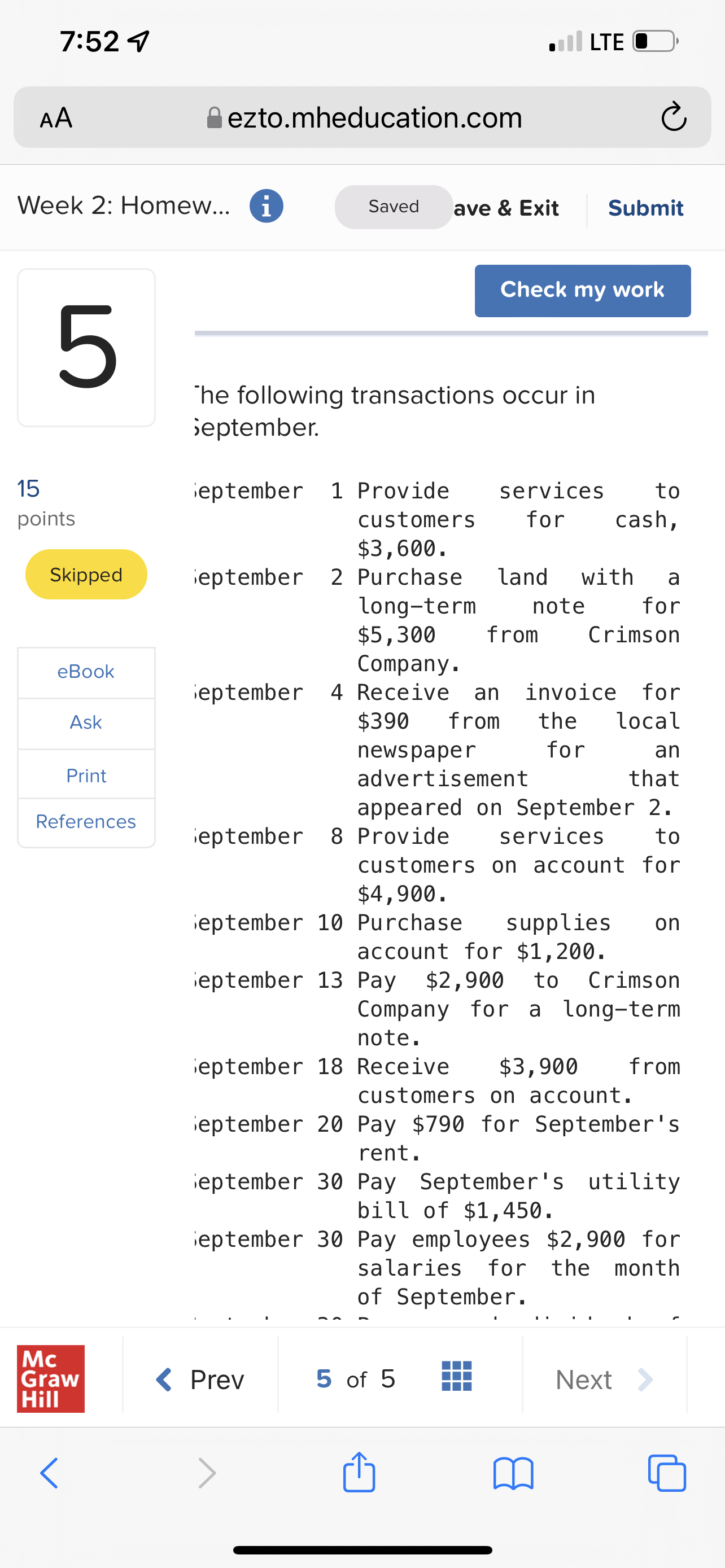This screenshot has width=725, height=1568.
Task: Reload the ezto.mheducation.com page
Action: 673,117
